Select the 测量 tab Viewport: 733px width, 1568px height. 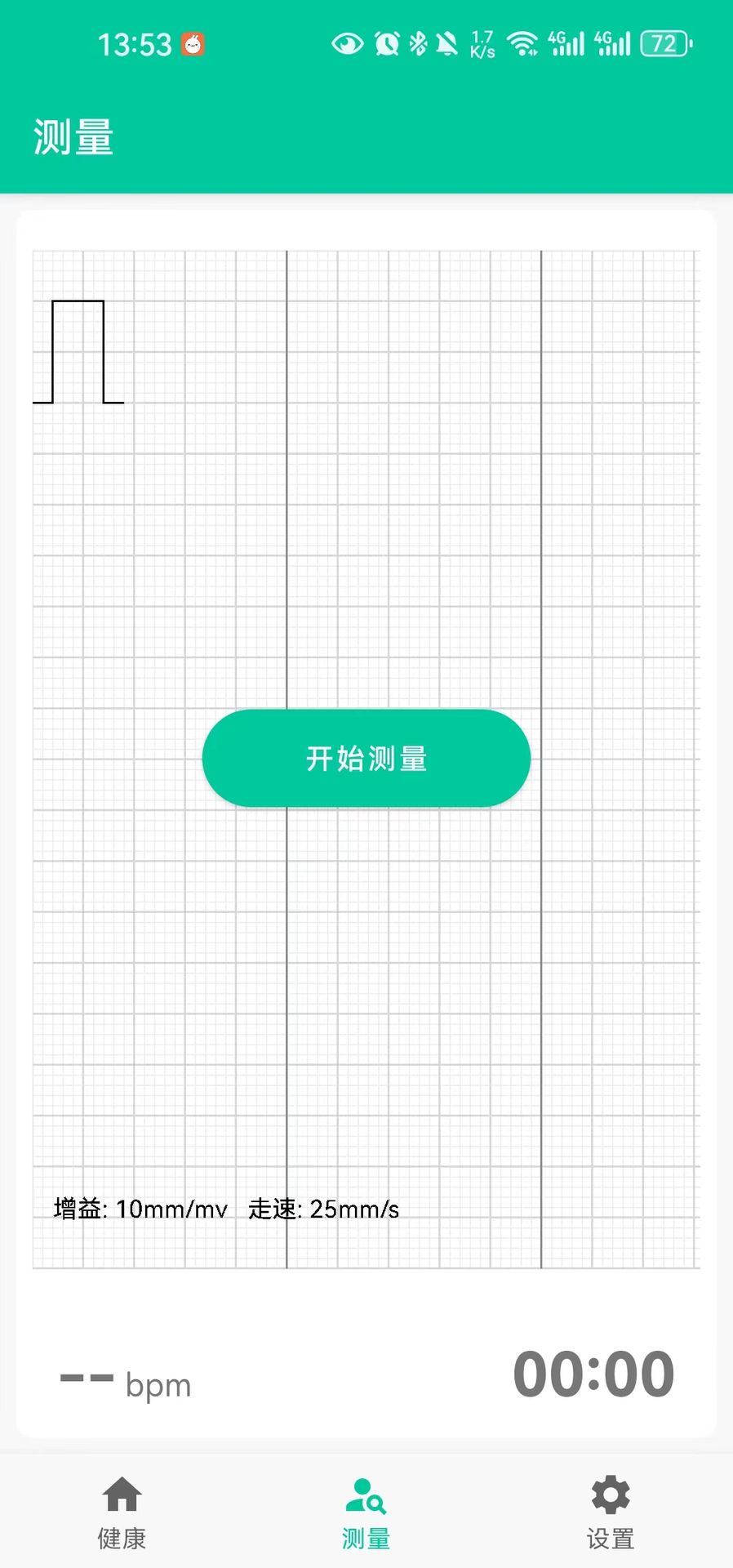pos(366,1512)
